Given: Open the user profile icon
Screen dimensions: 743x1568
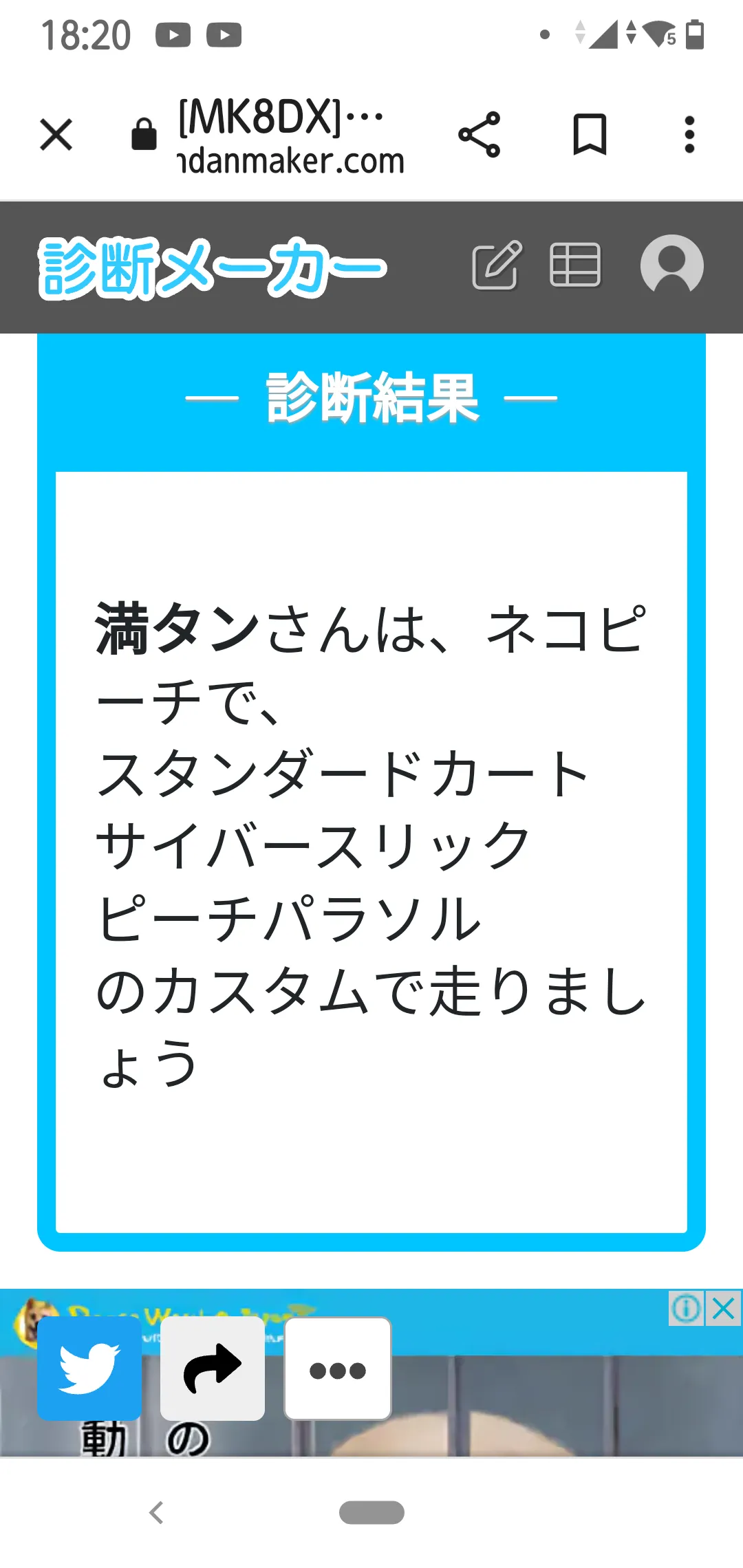Looking at the screenshot, I should pyautogui.click(x=671, y=265).
